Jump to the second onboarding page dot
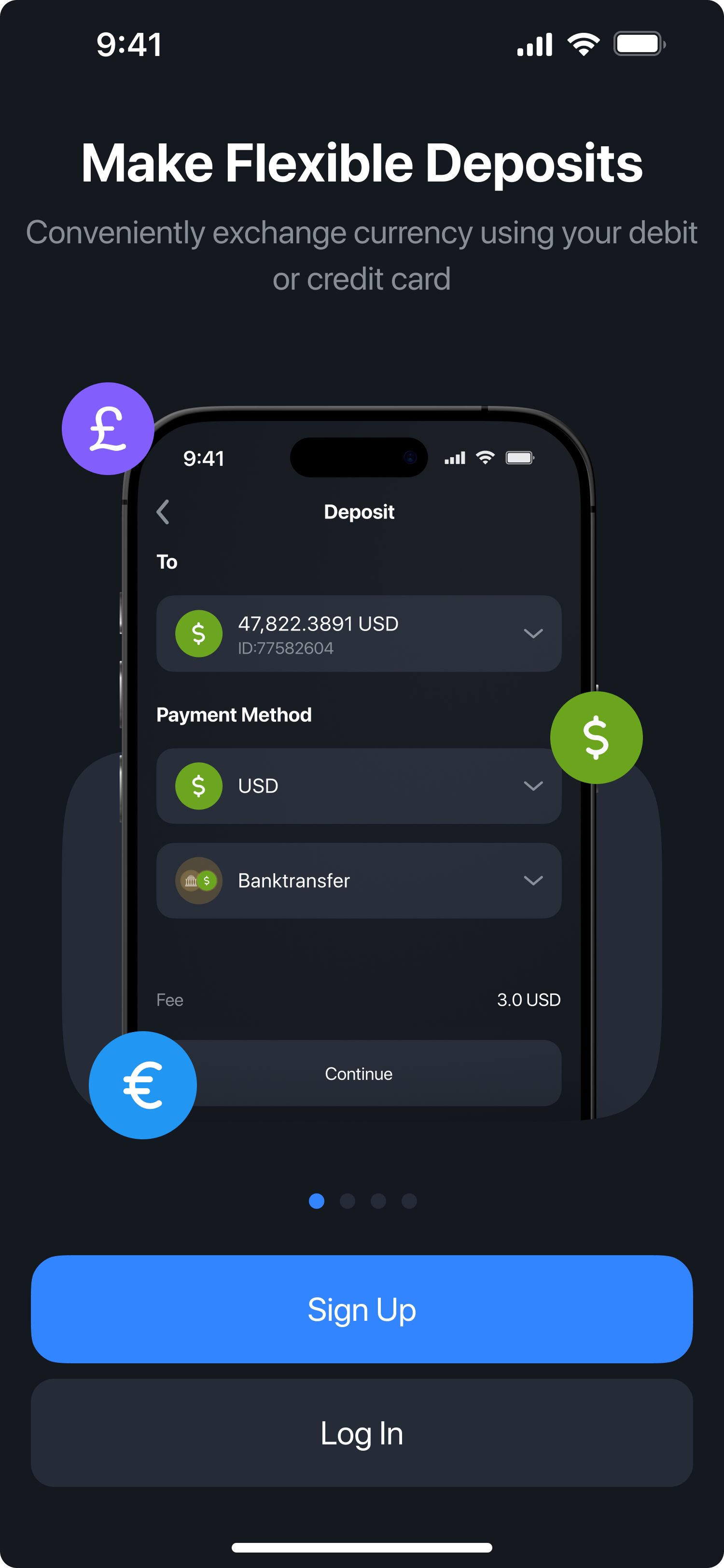This screenshot has height=1568, width=724. [348, 1200]
